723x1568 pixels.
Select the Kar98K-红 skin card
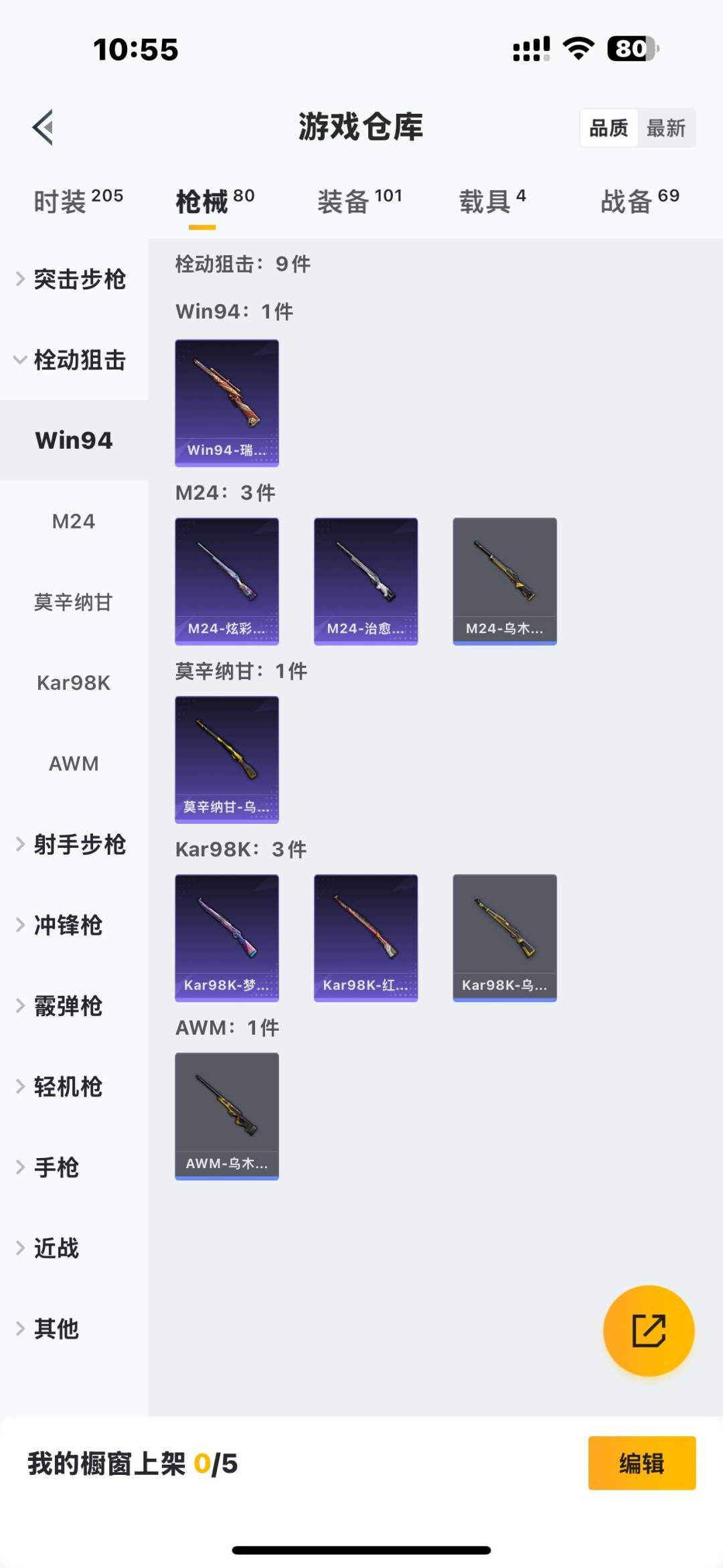click(x=366, y=937)
